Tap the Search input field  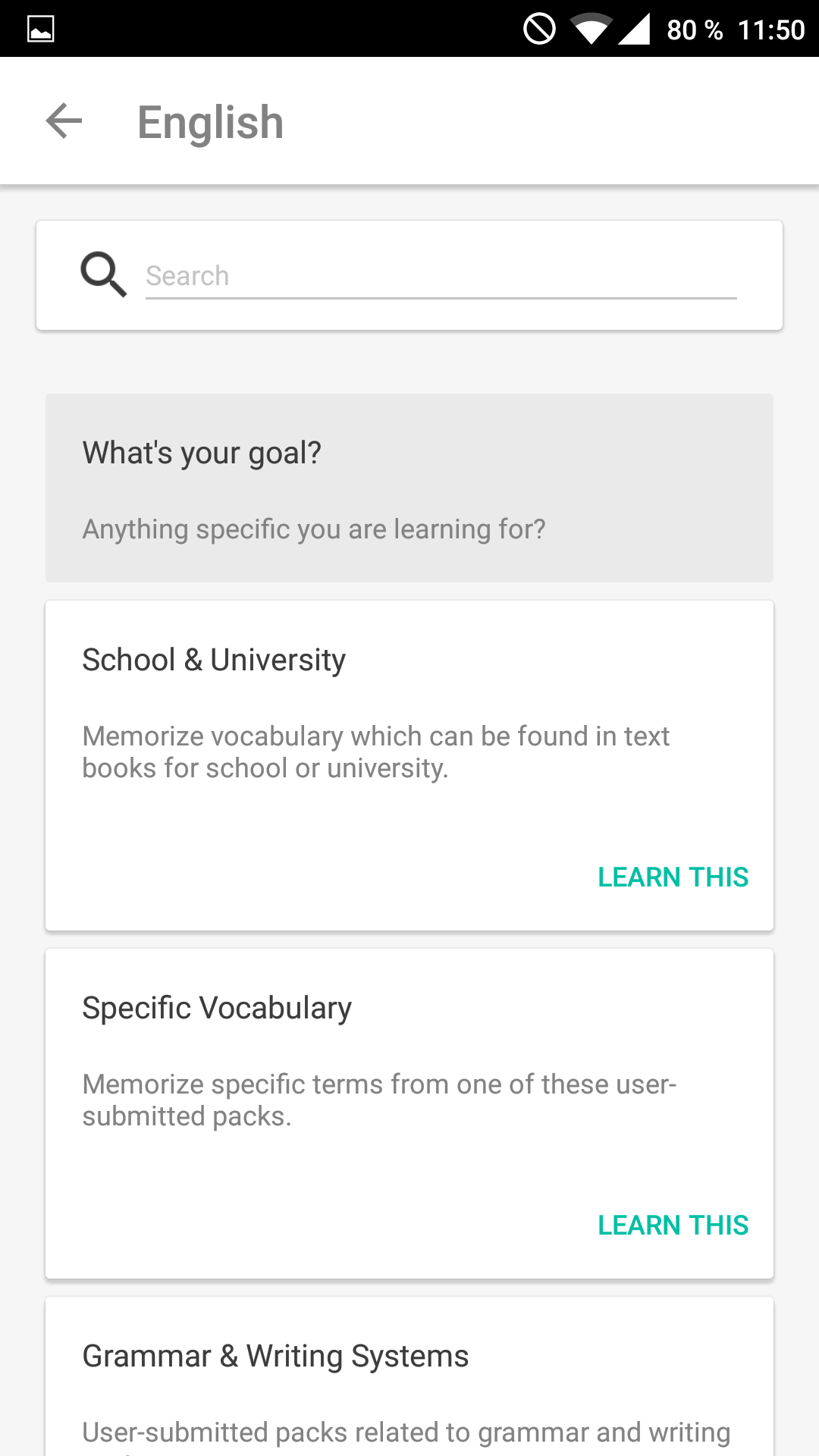pyautogui.click(x=441, y=276)
